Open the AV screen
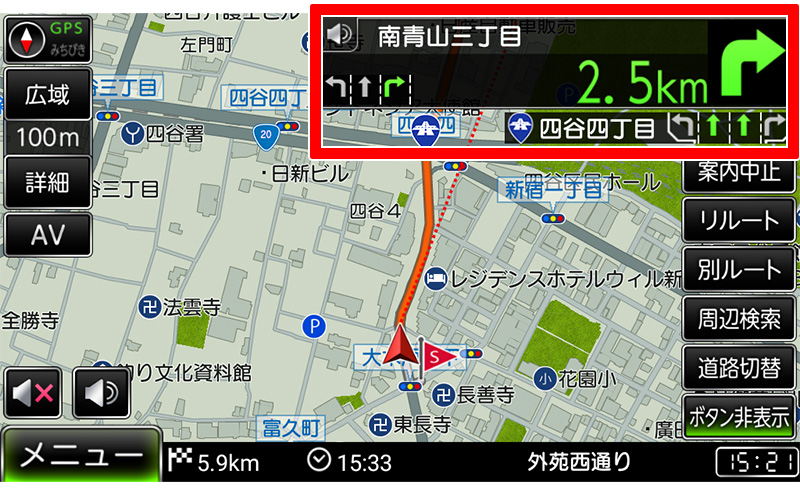The image size is (800, 495). point(47,234)
